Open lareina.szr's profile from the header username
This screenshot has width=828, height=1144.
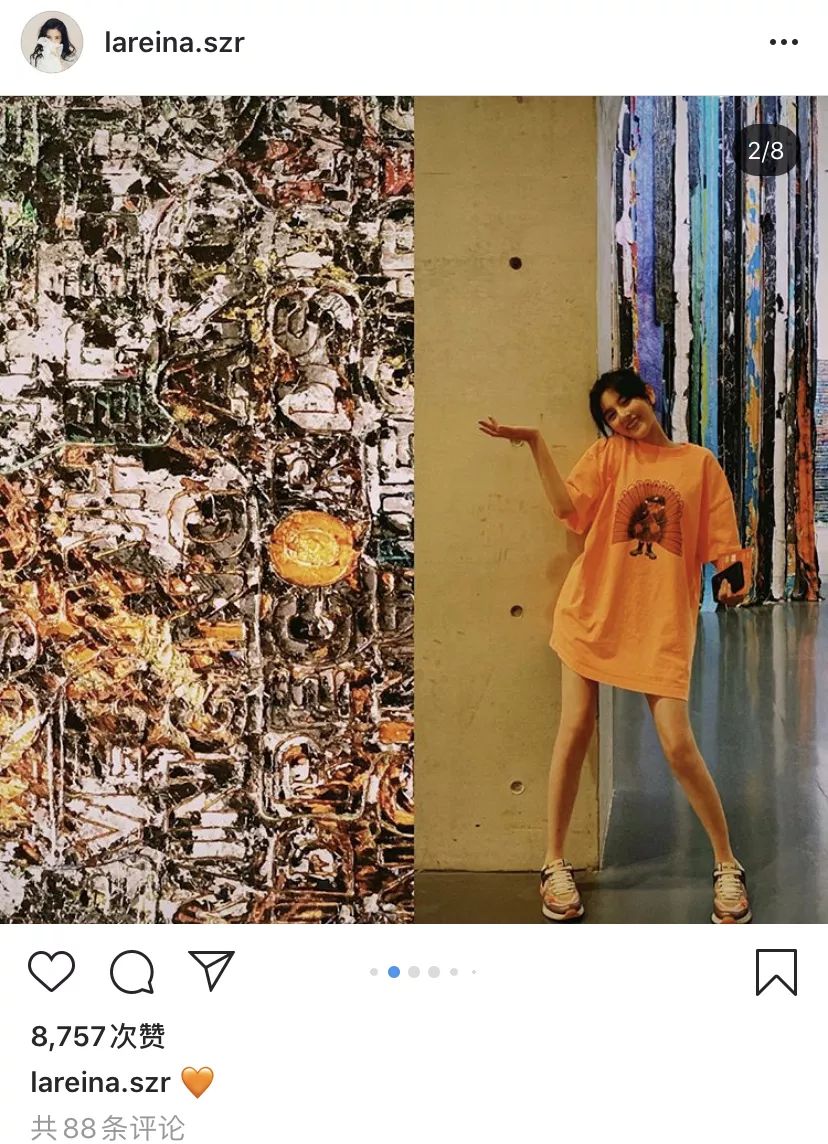(x=174, y=42)
